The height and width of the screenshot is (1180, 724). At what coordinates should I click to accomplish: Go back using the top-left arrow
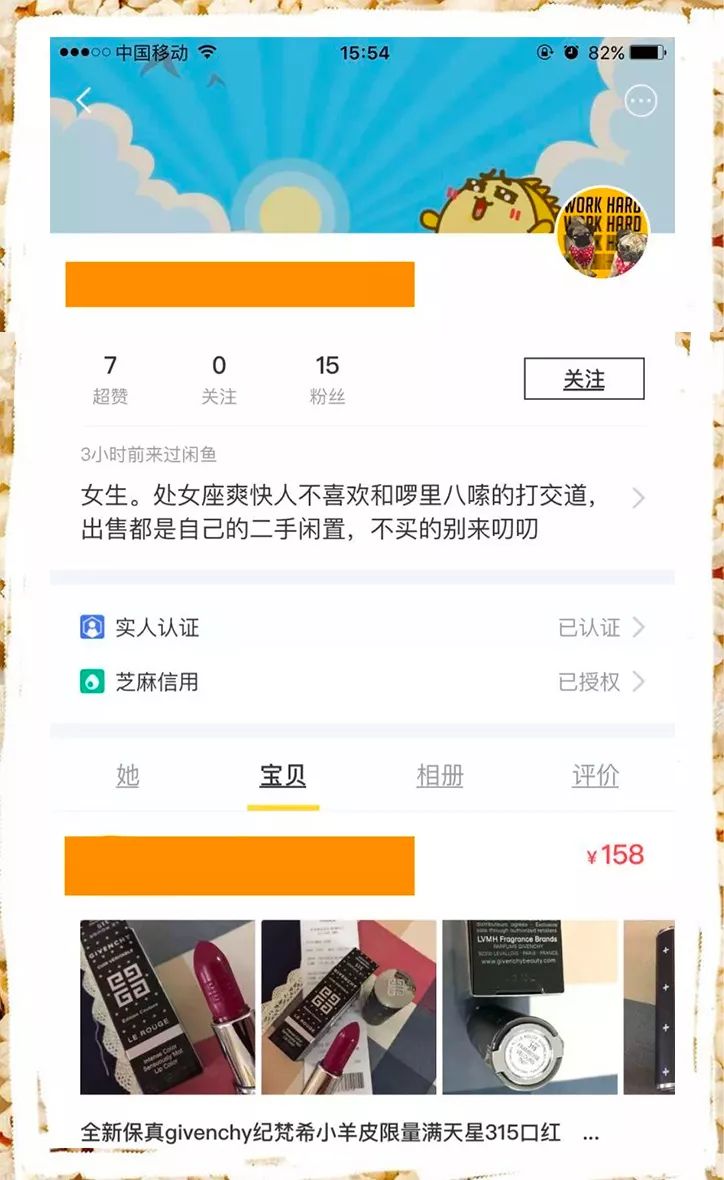point(84,99)
